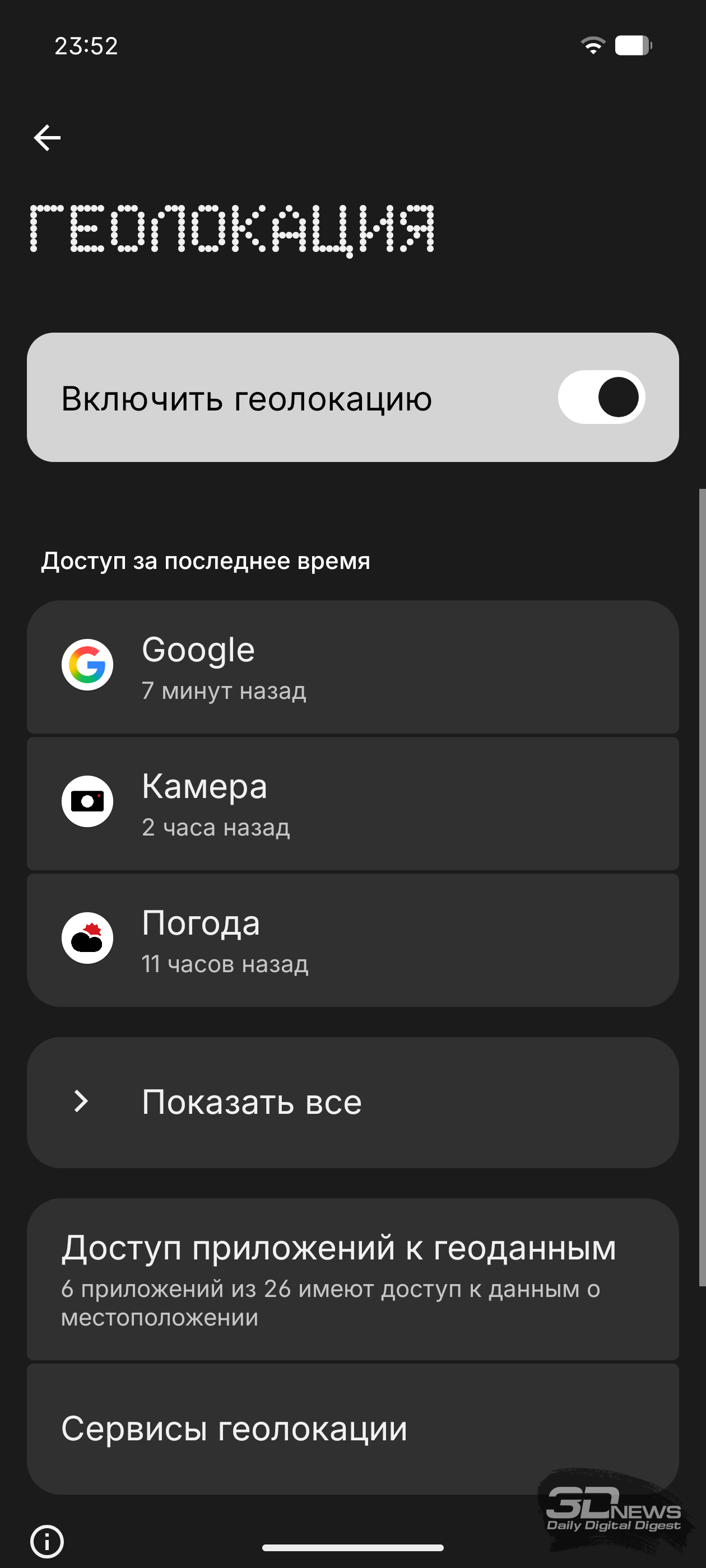The width and height of the screenshot is (706, 1568).
Task: Toggle the Включить геолокацию switch
Action: click(x=601, y=397)
